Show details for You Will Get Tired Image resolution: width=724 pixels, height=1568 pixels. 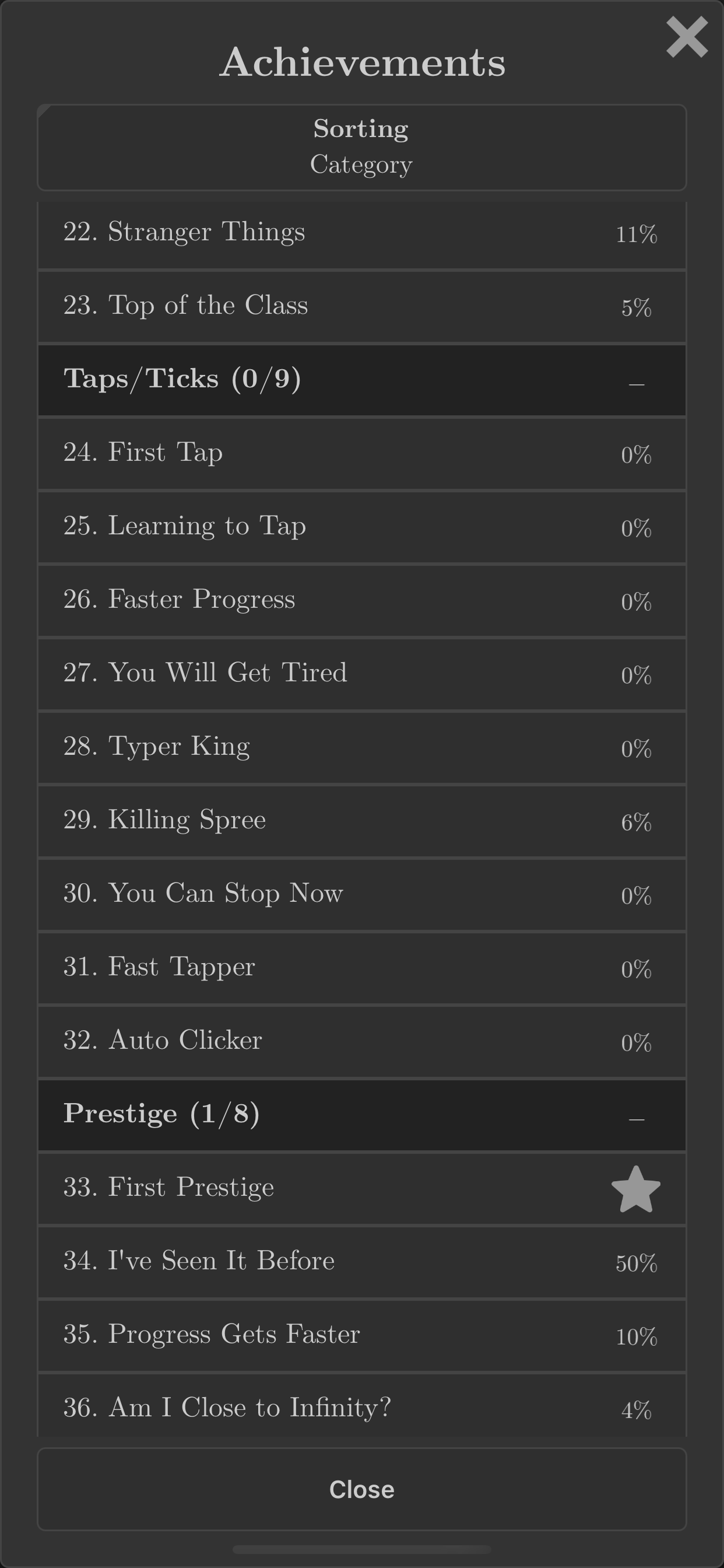tap(361, 674)
